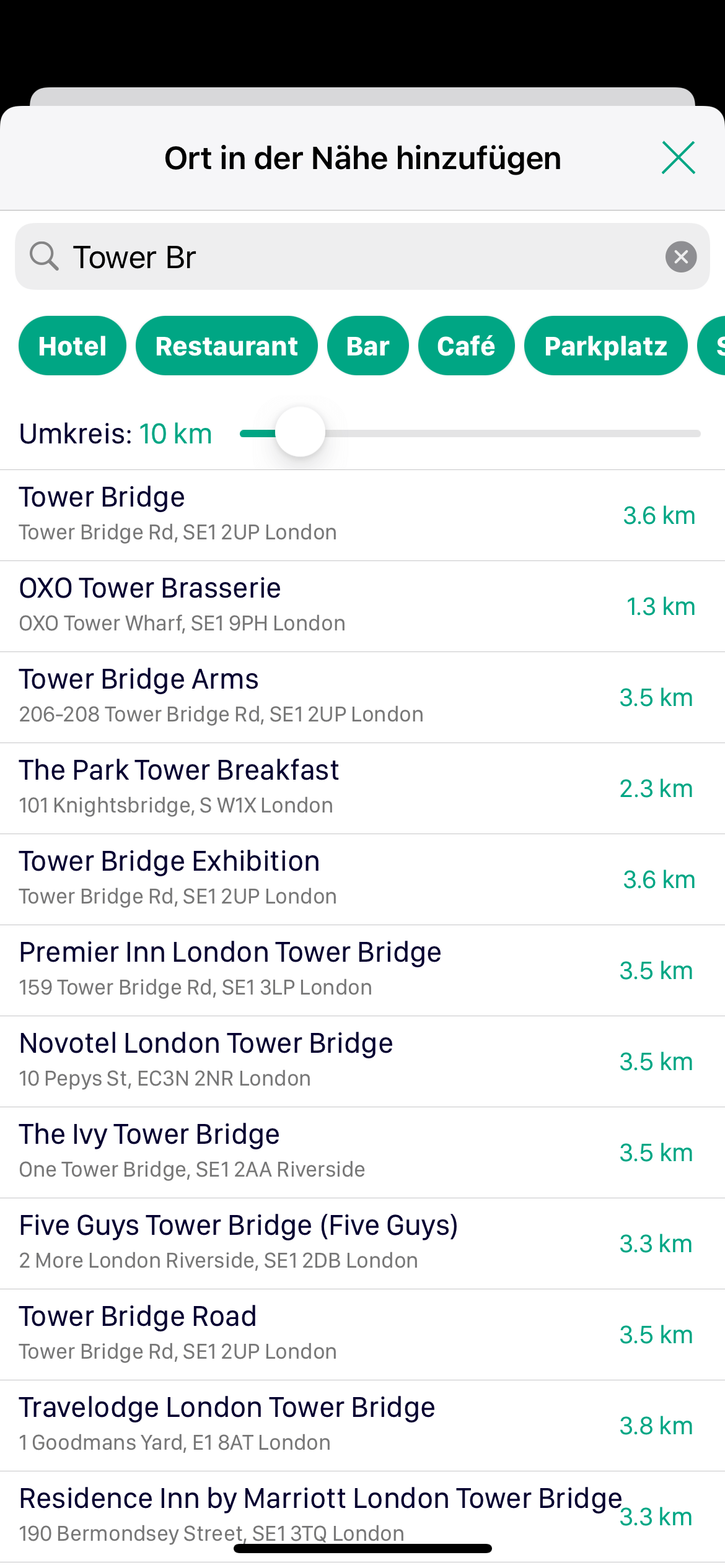Tap the search field containing 'Tower Br'

click(362, 256)
